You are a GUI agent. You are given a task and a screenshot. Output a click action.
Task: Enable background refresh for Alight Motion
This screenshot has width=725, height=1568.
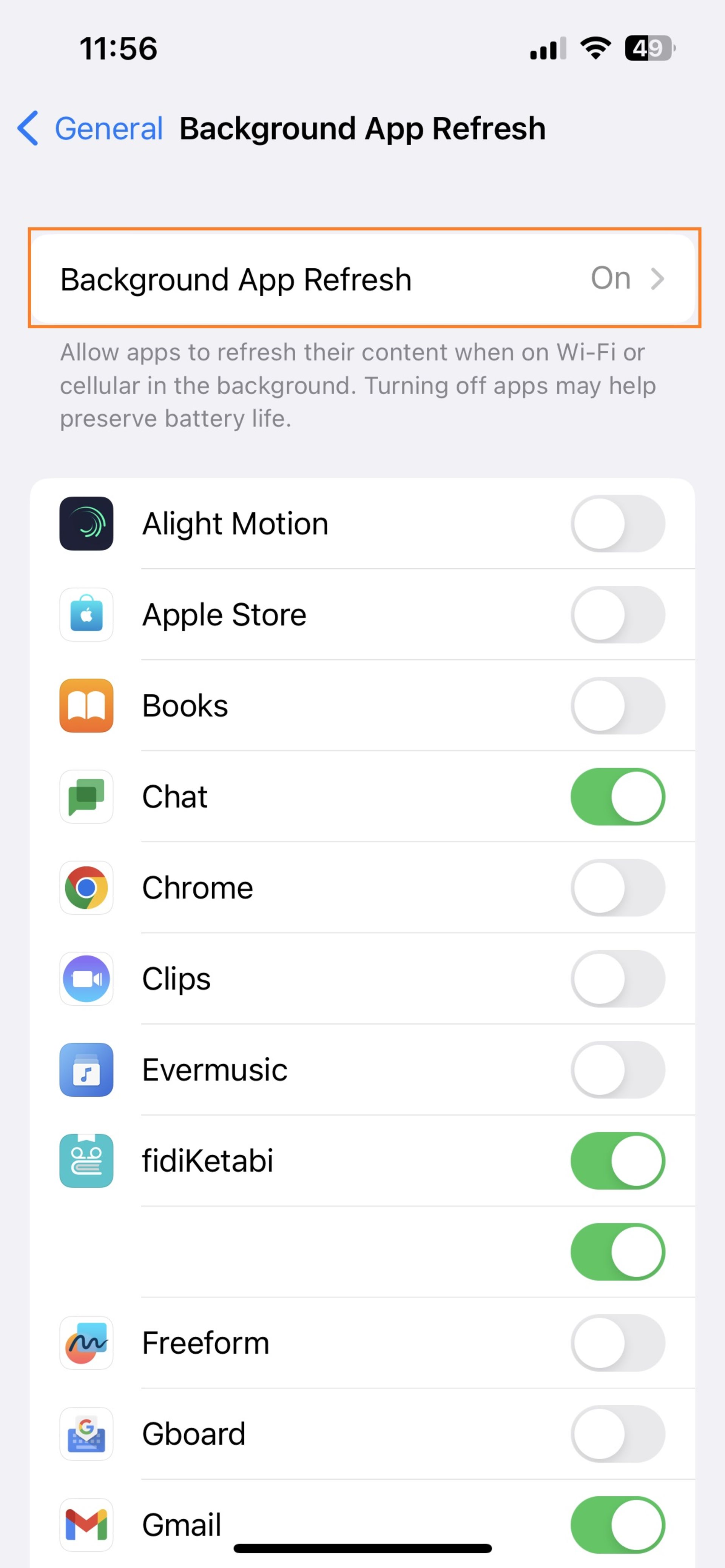[617, 523]
